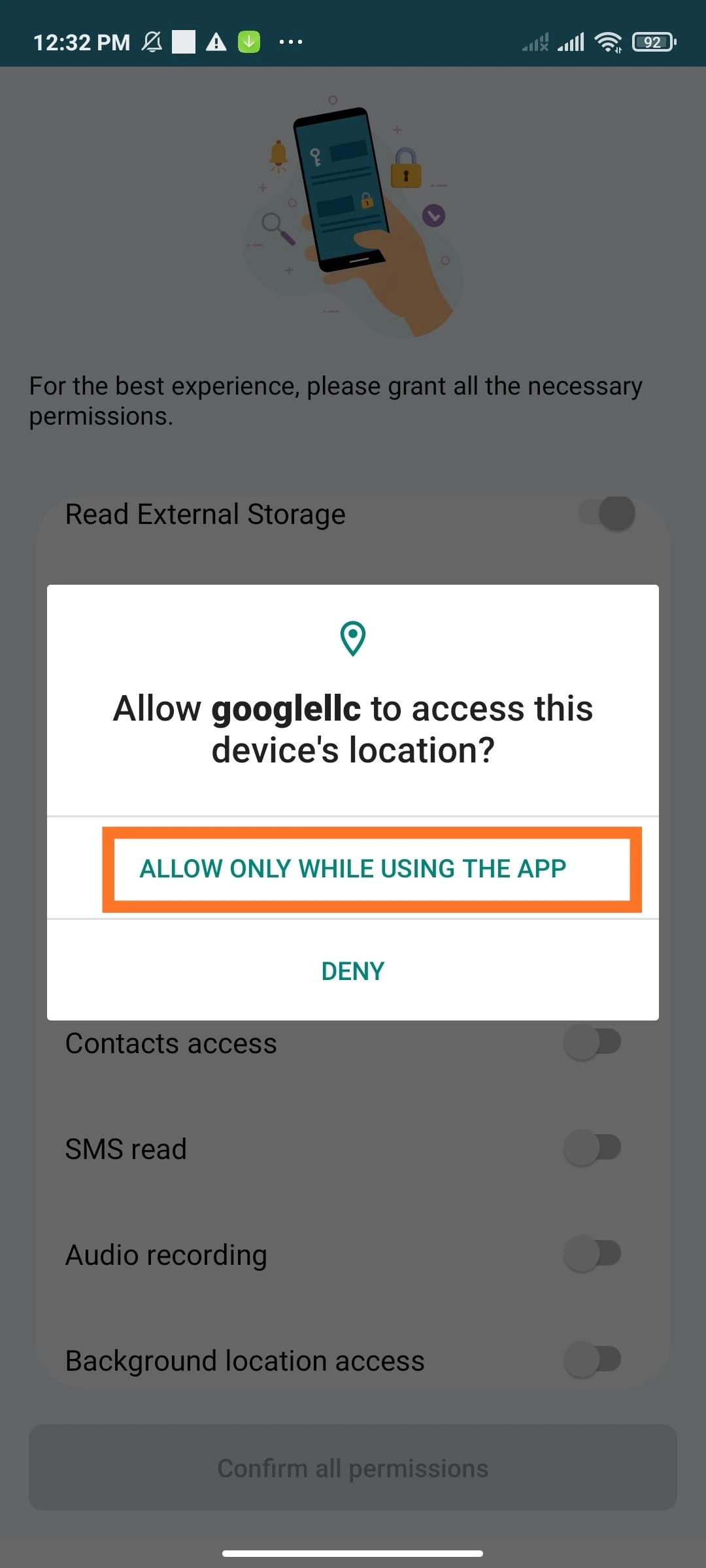Turn on Audio recording permission

[x=592, y=1254]
